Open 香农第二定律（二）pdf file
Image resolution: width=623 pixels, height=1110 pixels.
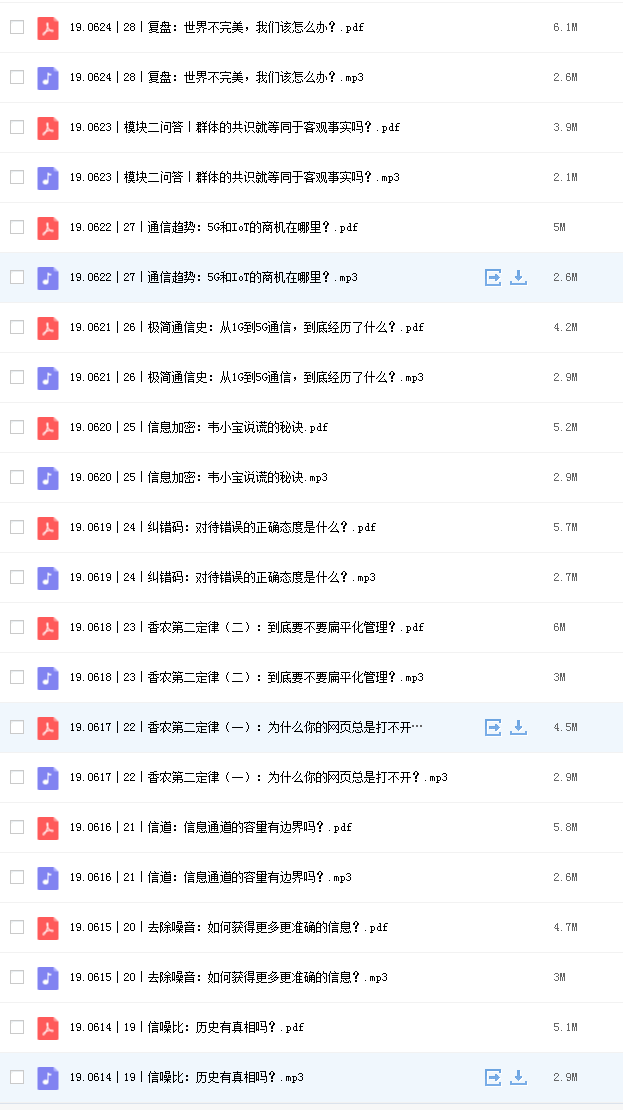pyautogui.click(x=246, y=627)
